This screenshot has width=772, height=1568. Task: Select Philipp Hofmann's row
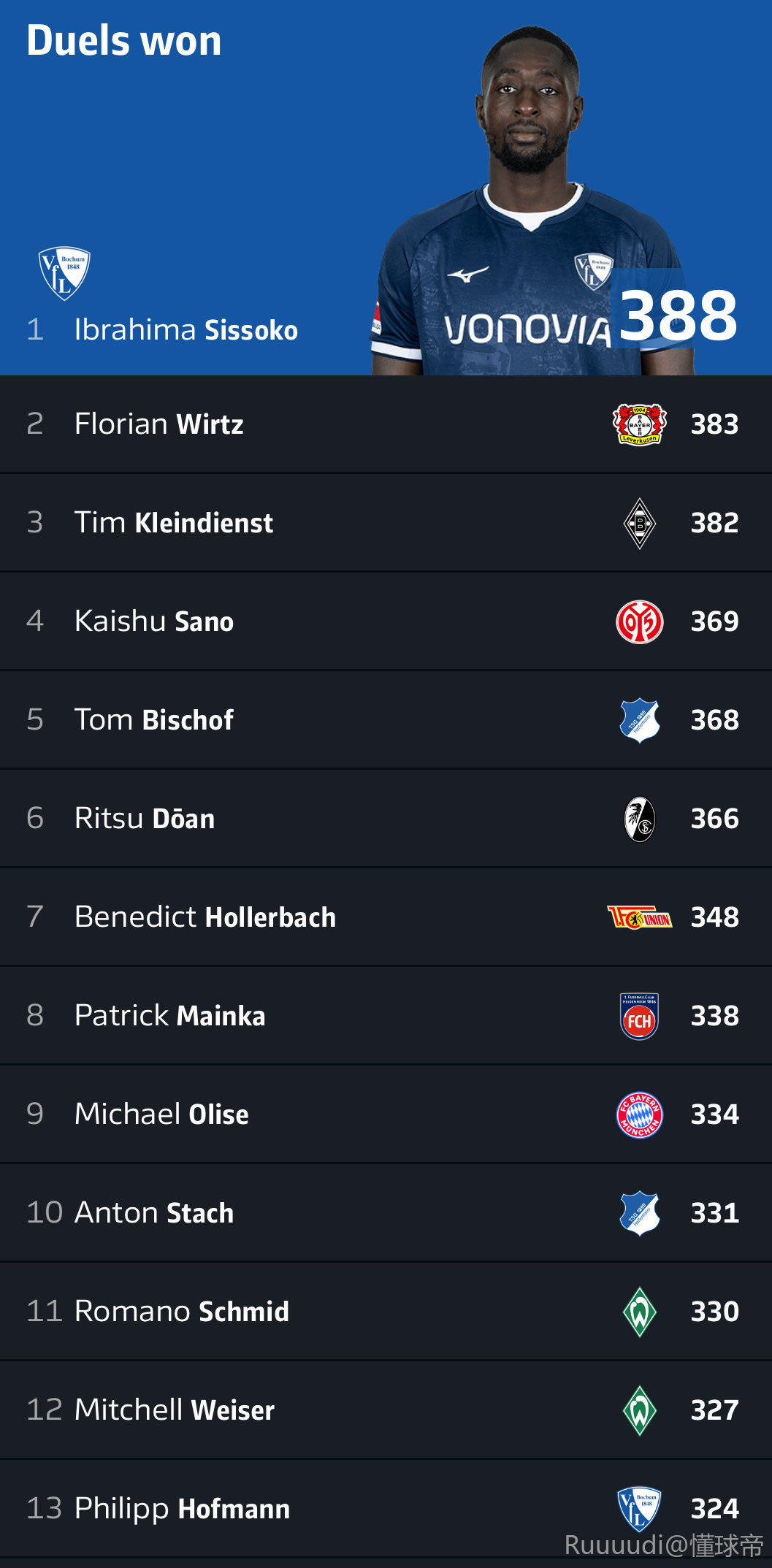386,1509
